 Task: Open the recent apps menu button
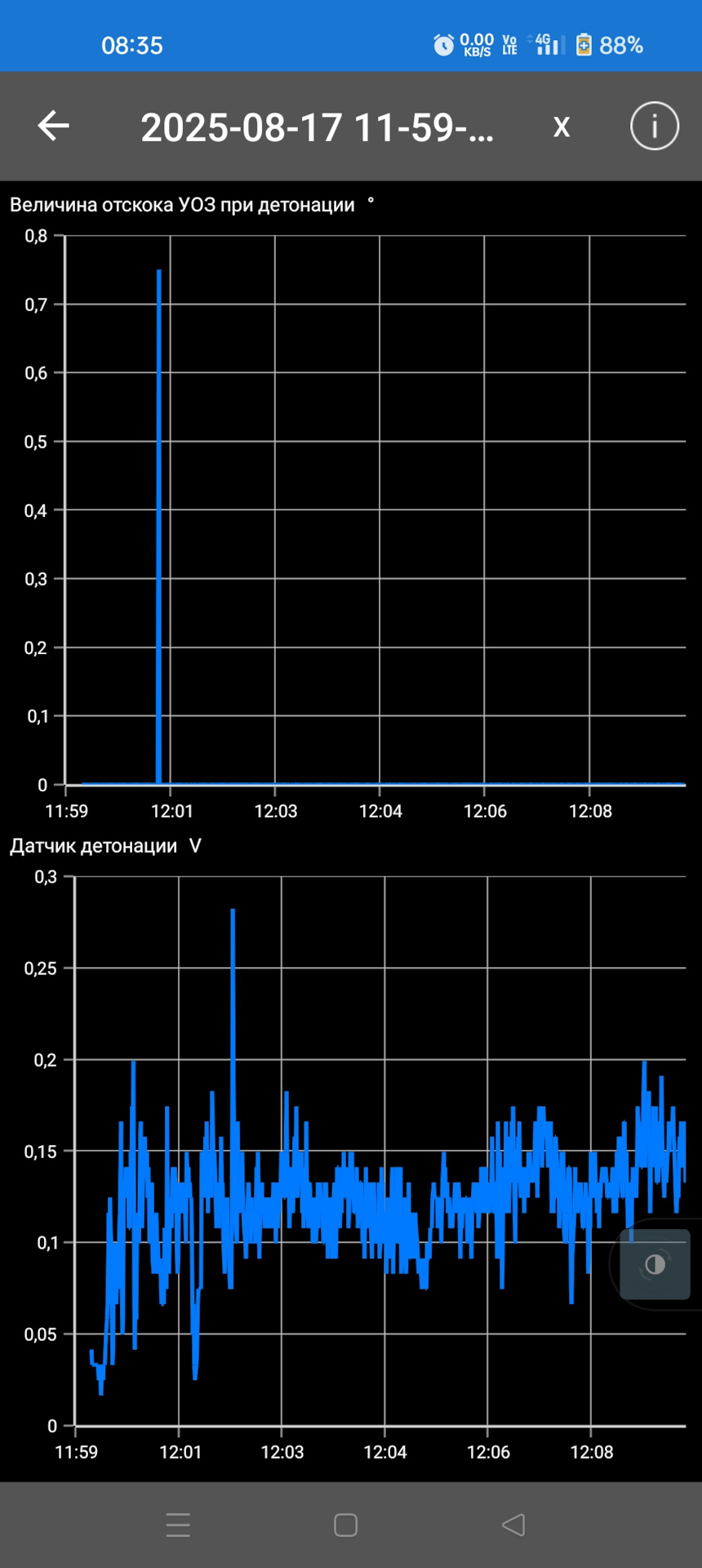pos(178,1525)
